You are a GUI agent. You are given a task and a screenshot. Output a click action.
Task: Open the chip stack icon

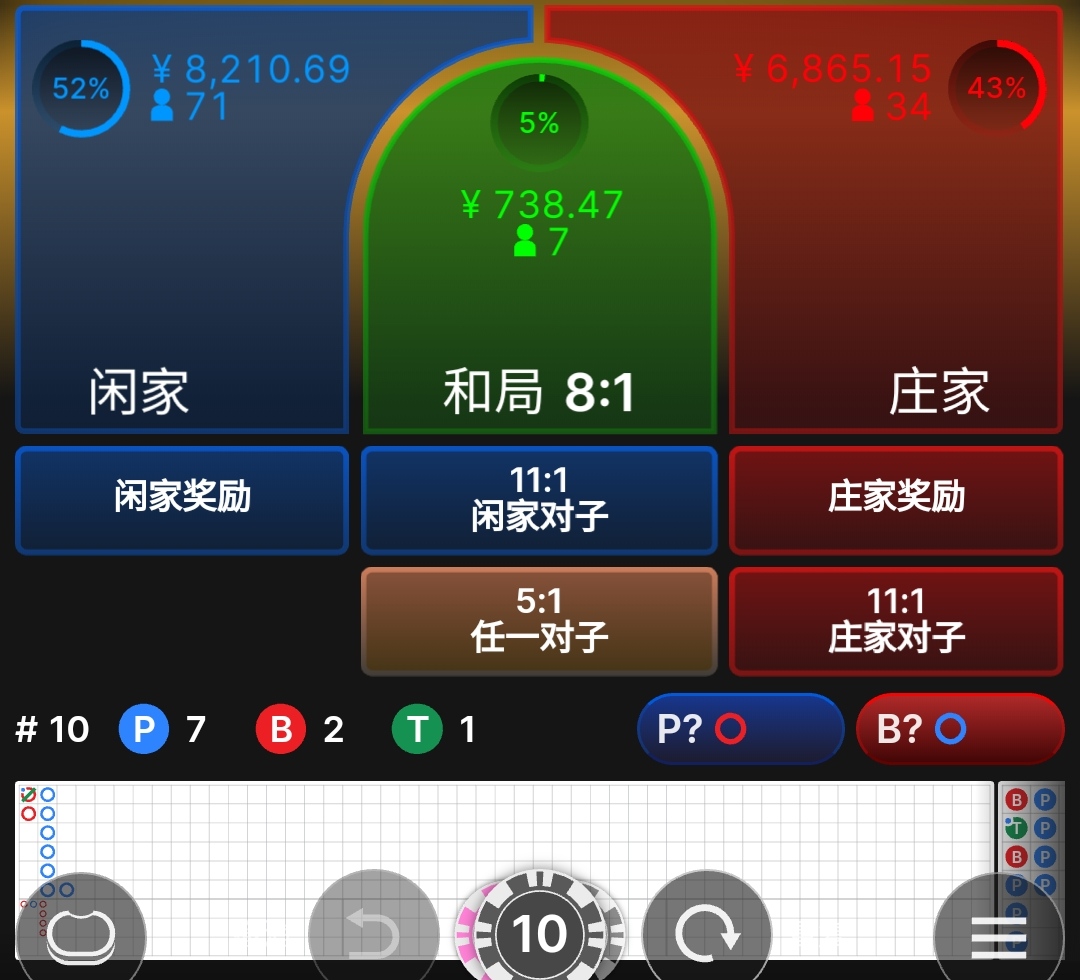point(81,934)
